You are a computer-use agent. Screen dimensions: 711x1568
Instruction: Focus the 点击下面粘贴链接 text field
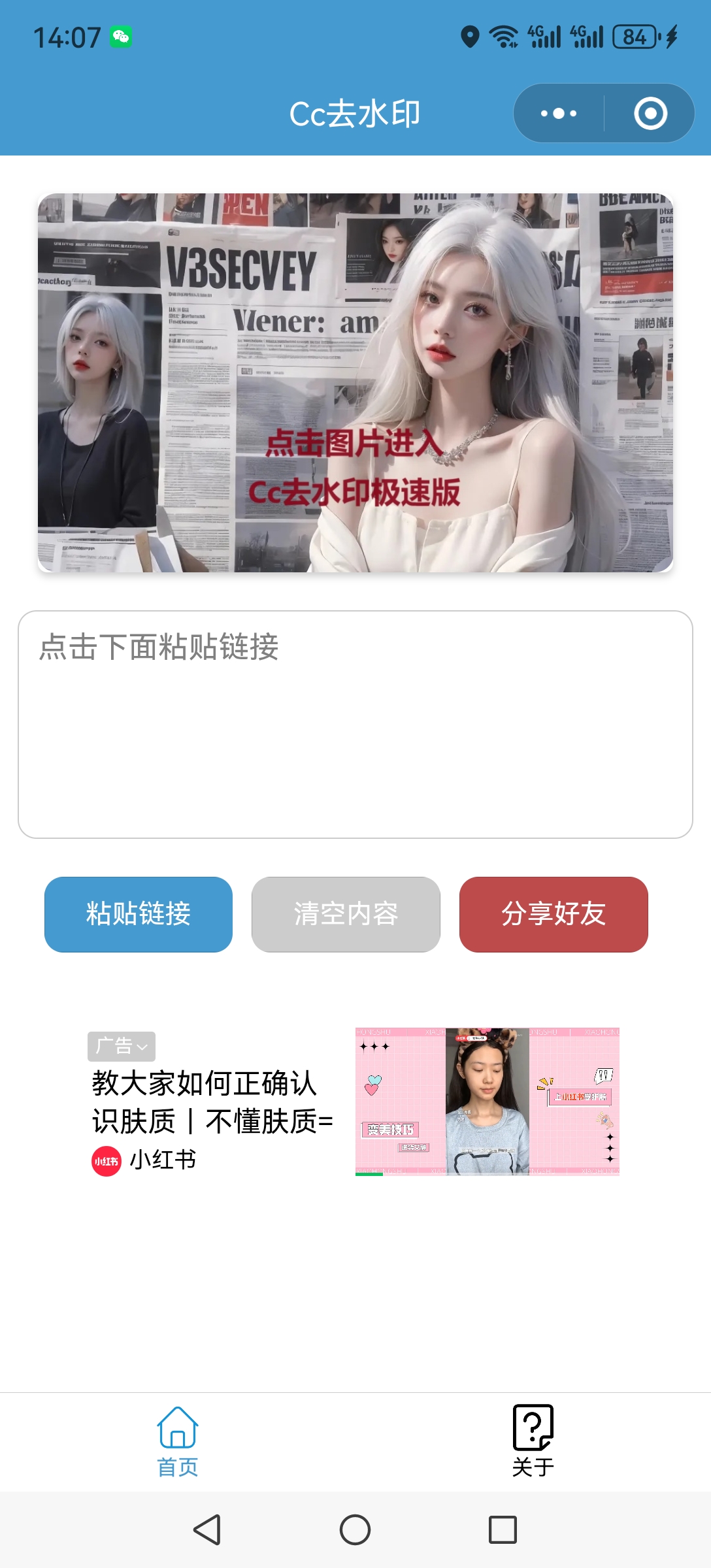[x=355, y=724]
